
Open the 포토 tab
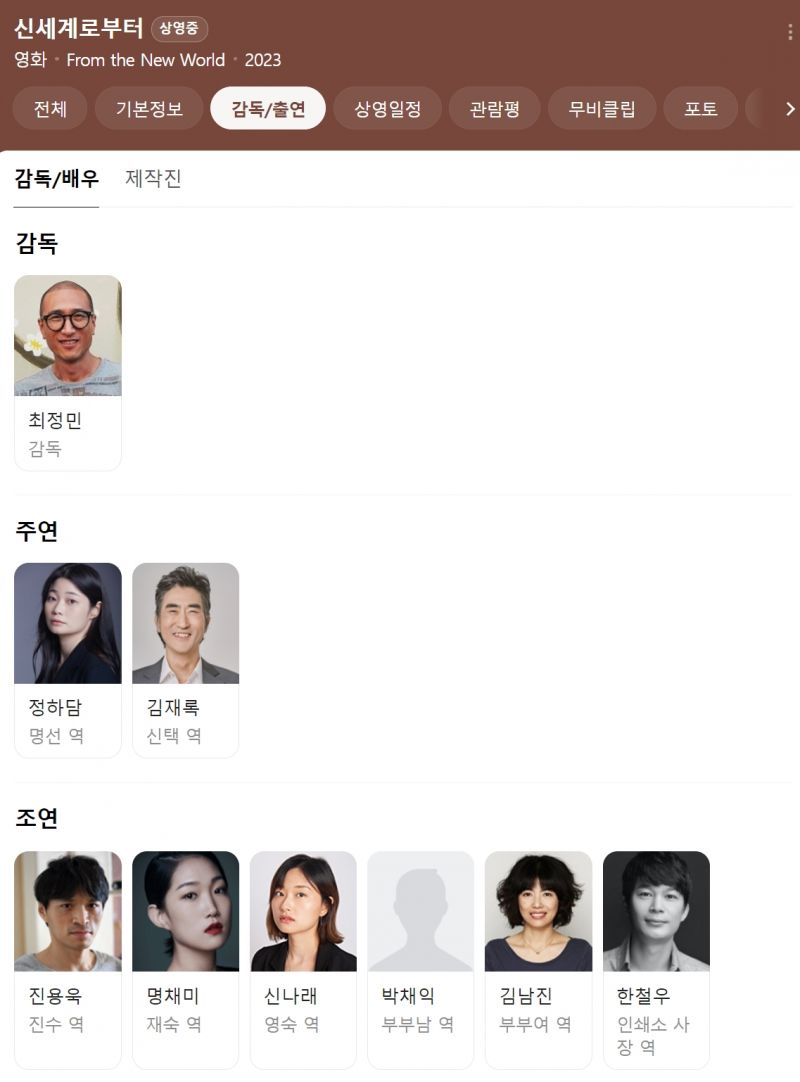[701, 109]
